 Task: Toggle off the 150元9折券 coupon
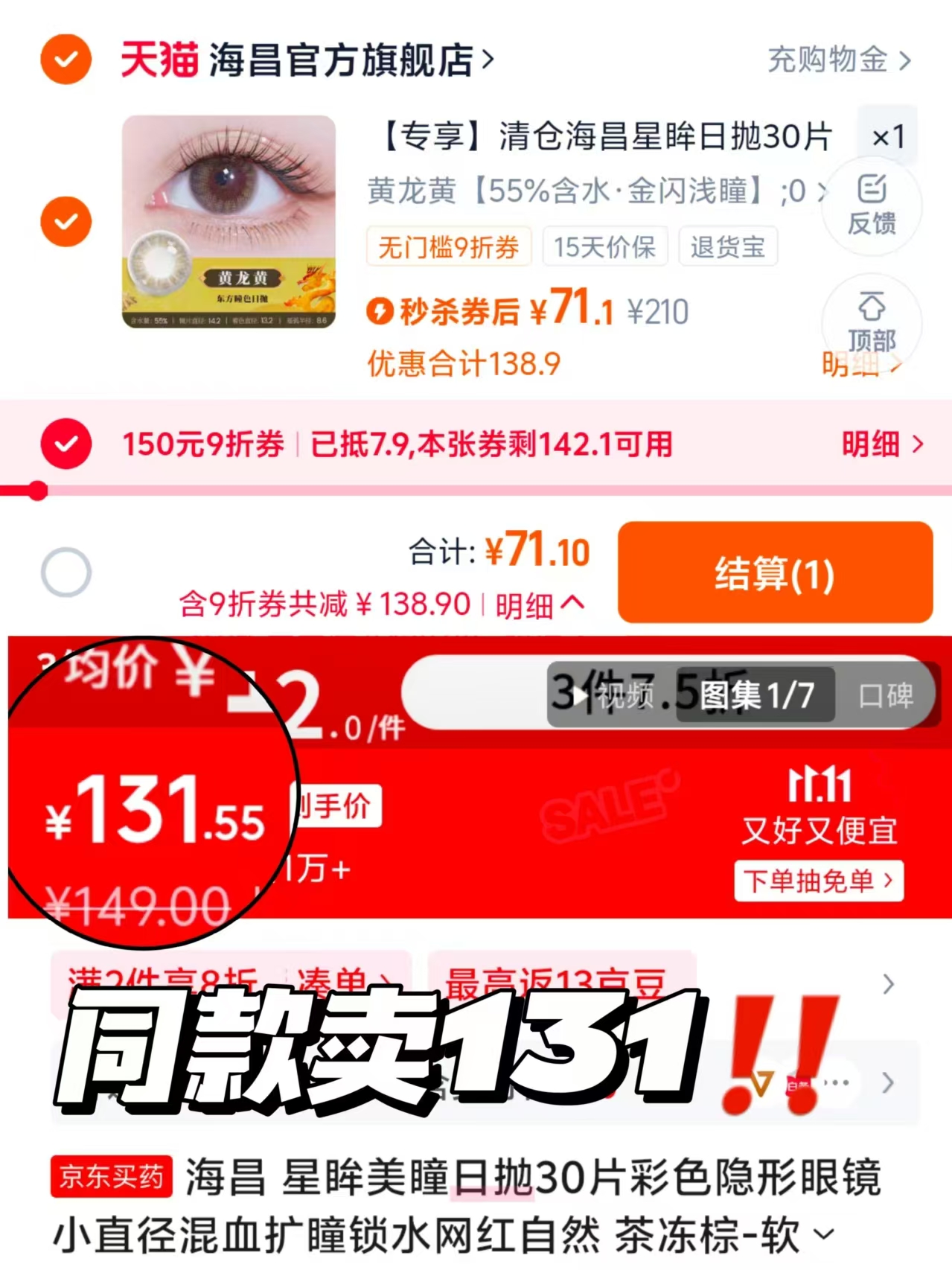point(66,444)
